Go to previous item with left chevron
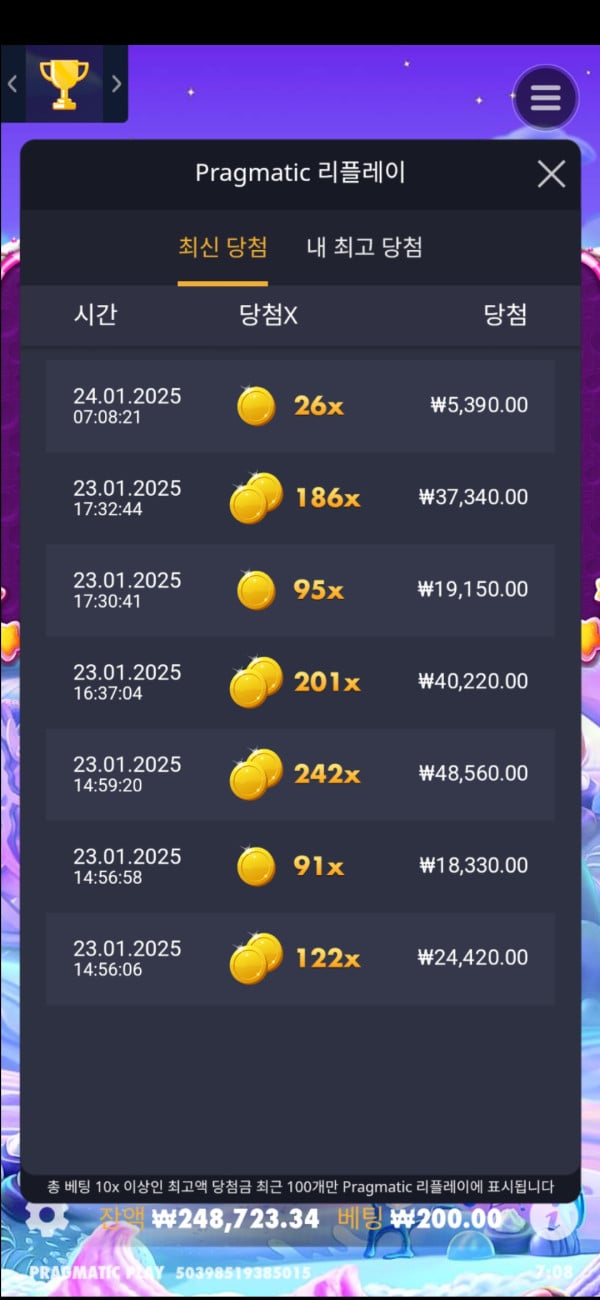This screenshot has height=1300, width=600. pyautogui.click(x=13, y=84)
